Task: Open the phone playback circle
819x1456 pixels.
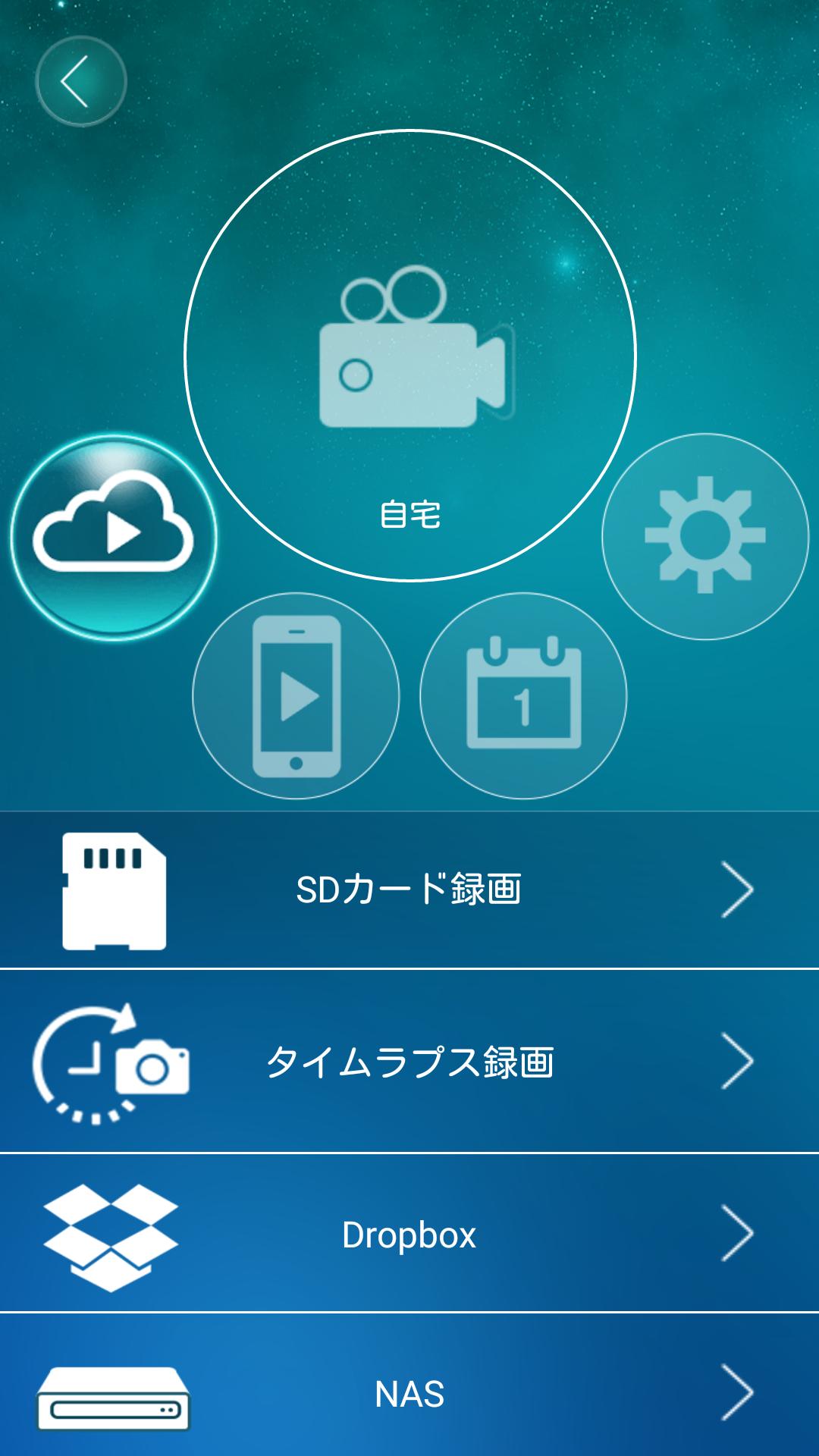Action: point(296,695)
